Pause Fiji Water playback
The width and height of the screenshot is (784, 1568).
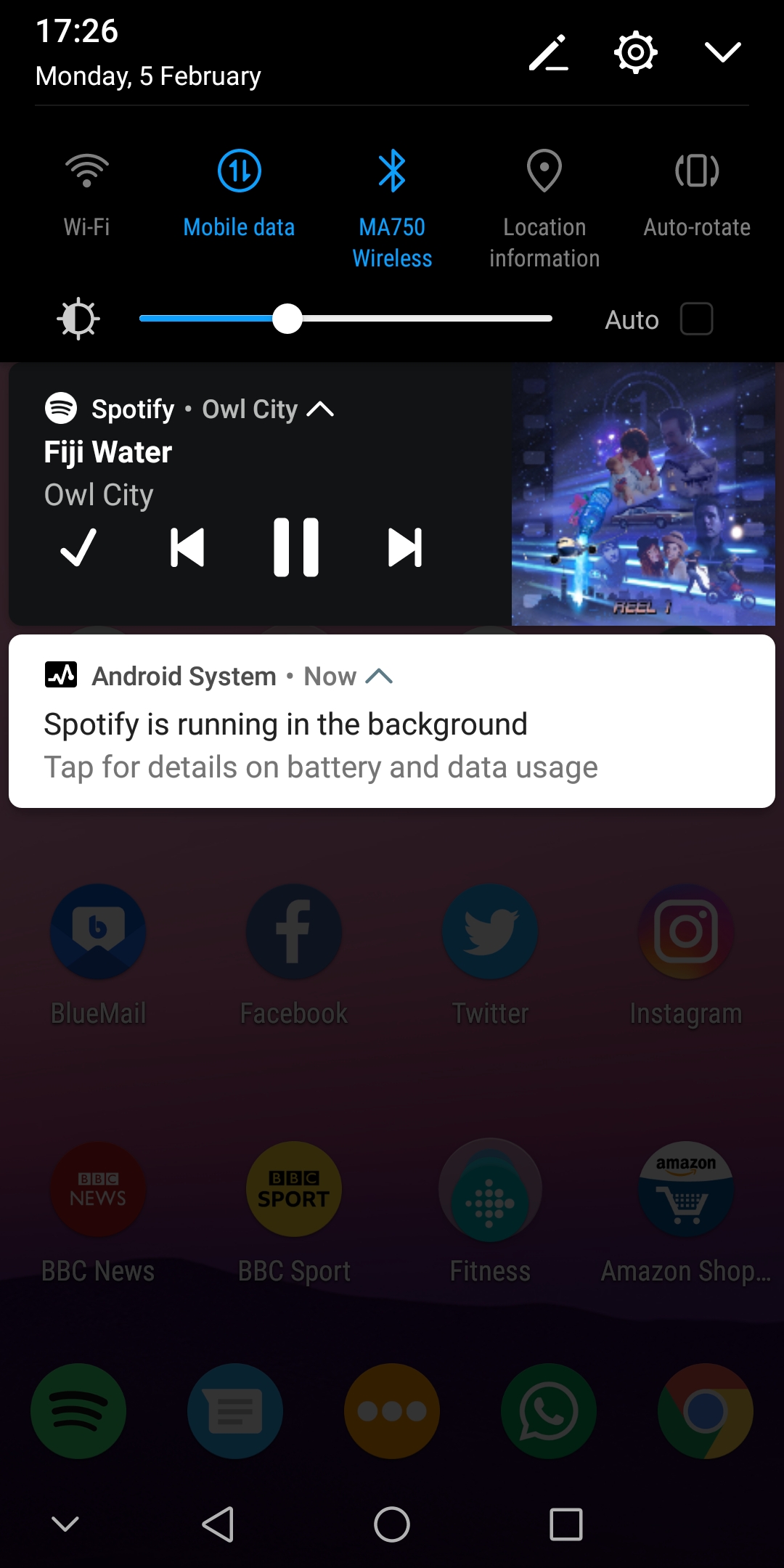296,547
